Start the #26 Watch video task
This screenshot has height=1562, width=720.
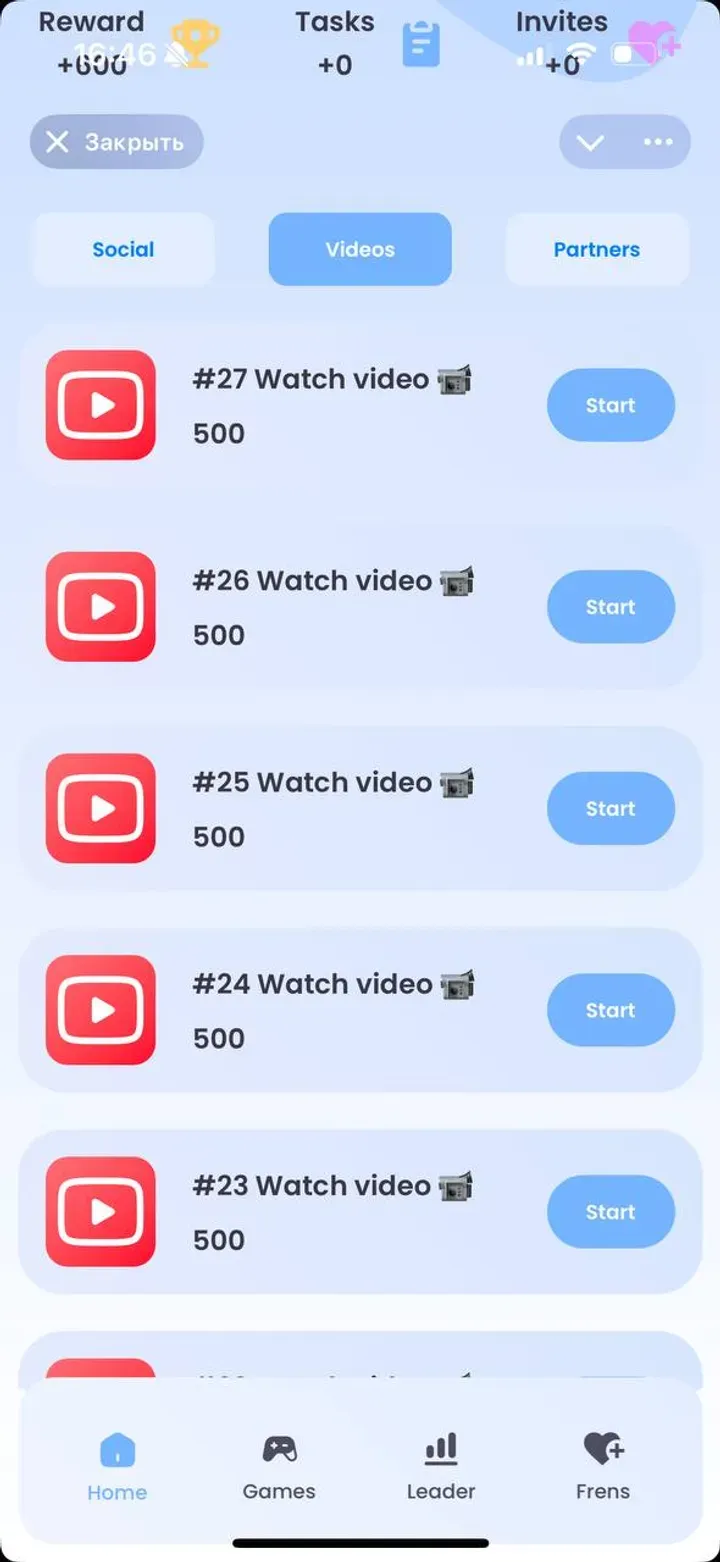(x=610, y=607)
